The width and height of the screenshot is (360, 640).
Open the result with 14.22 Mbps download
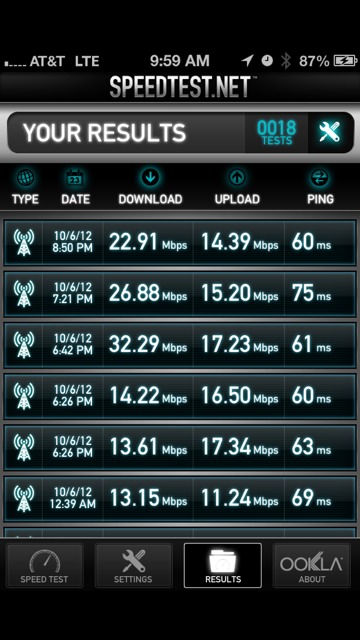[180, 396]
